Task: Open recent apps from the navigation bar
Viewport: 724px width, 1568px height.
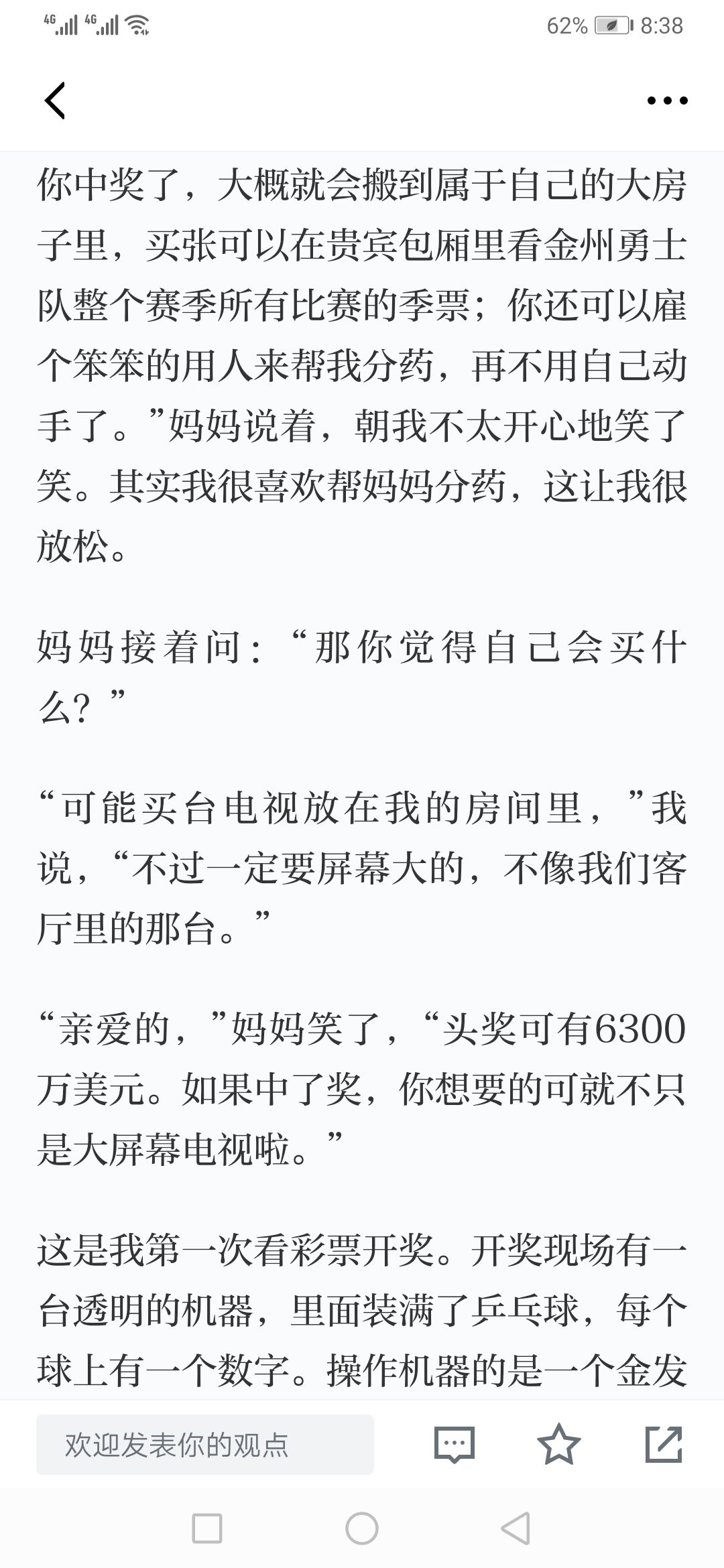Action: tap(206, 1529)
